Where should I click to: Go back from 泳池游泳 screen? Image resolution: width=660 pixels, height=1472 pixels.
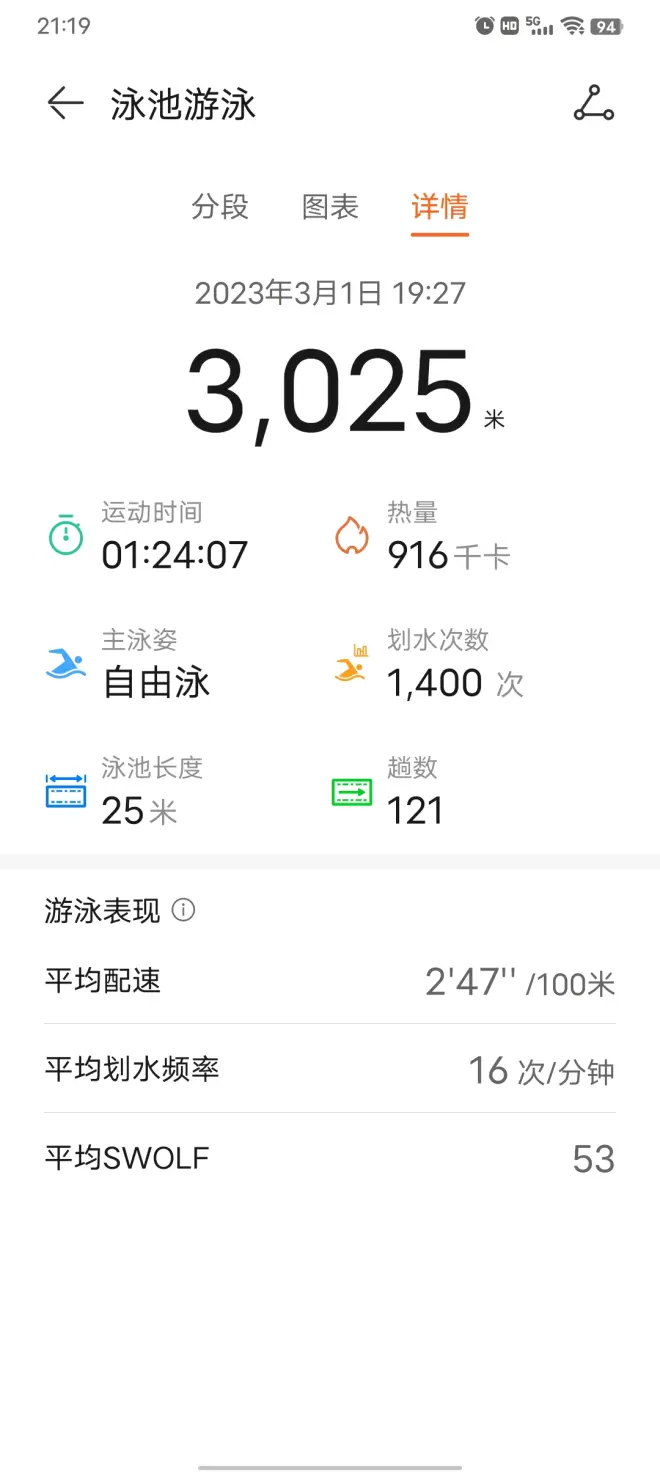click(x=65, y=104)
